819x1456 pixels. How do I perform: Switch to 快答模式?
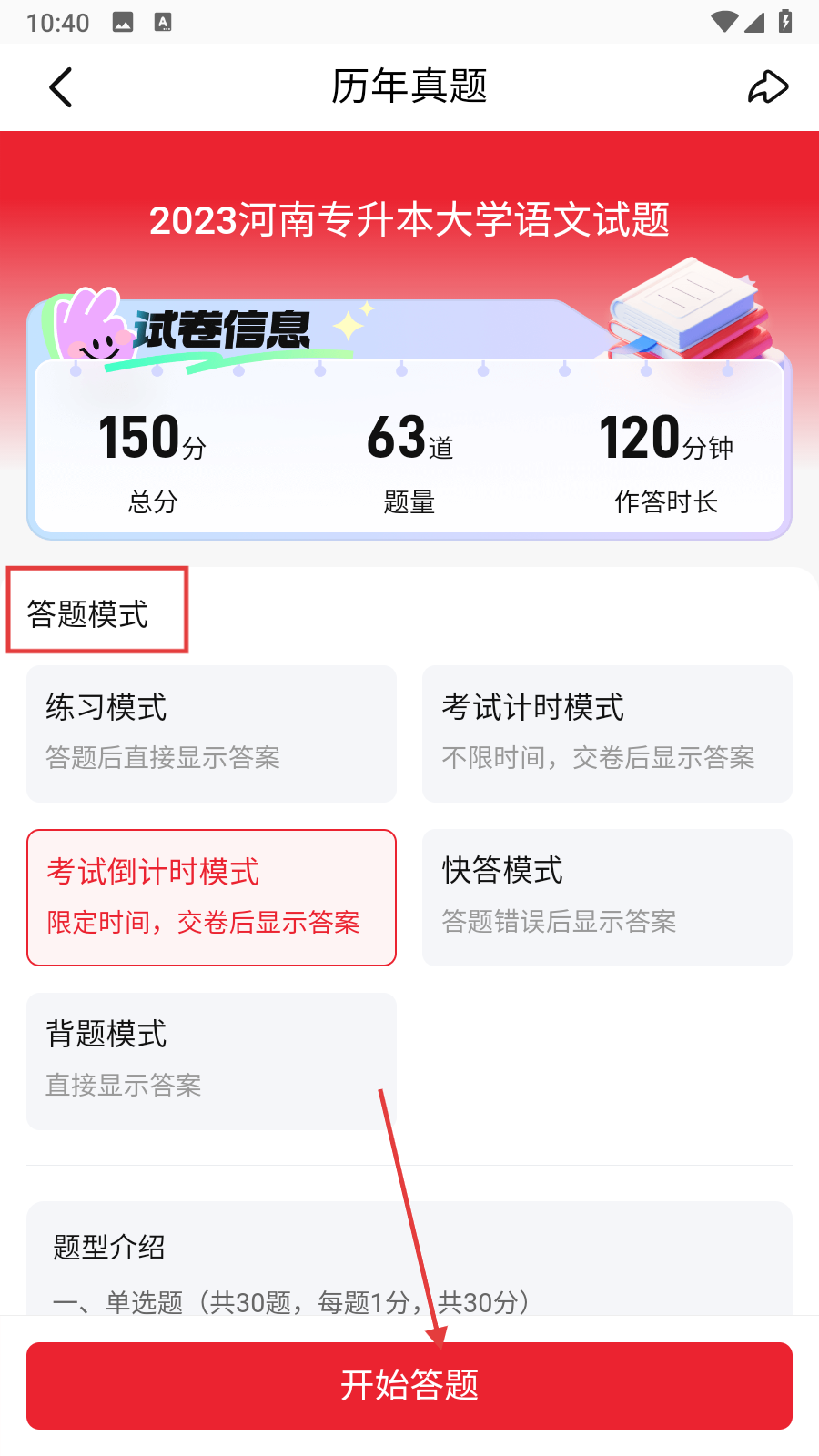pos(607,897)
